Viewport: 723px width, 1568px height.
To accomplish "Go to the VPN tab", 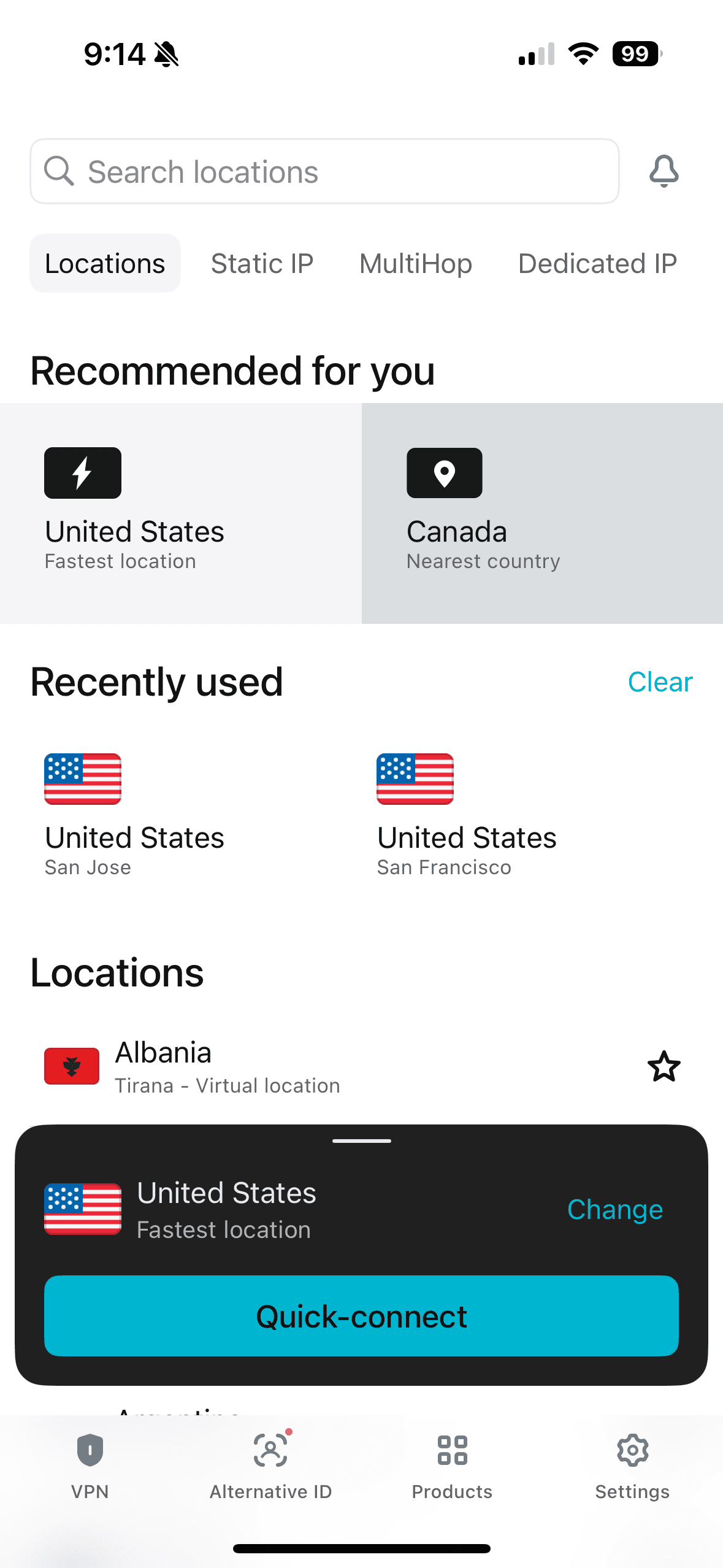I will click(x=90, y=1466).
